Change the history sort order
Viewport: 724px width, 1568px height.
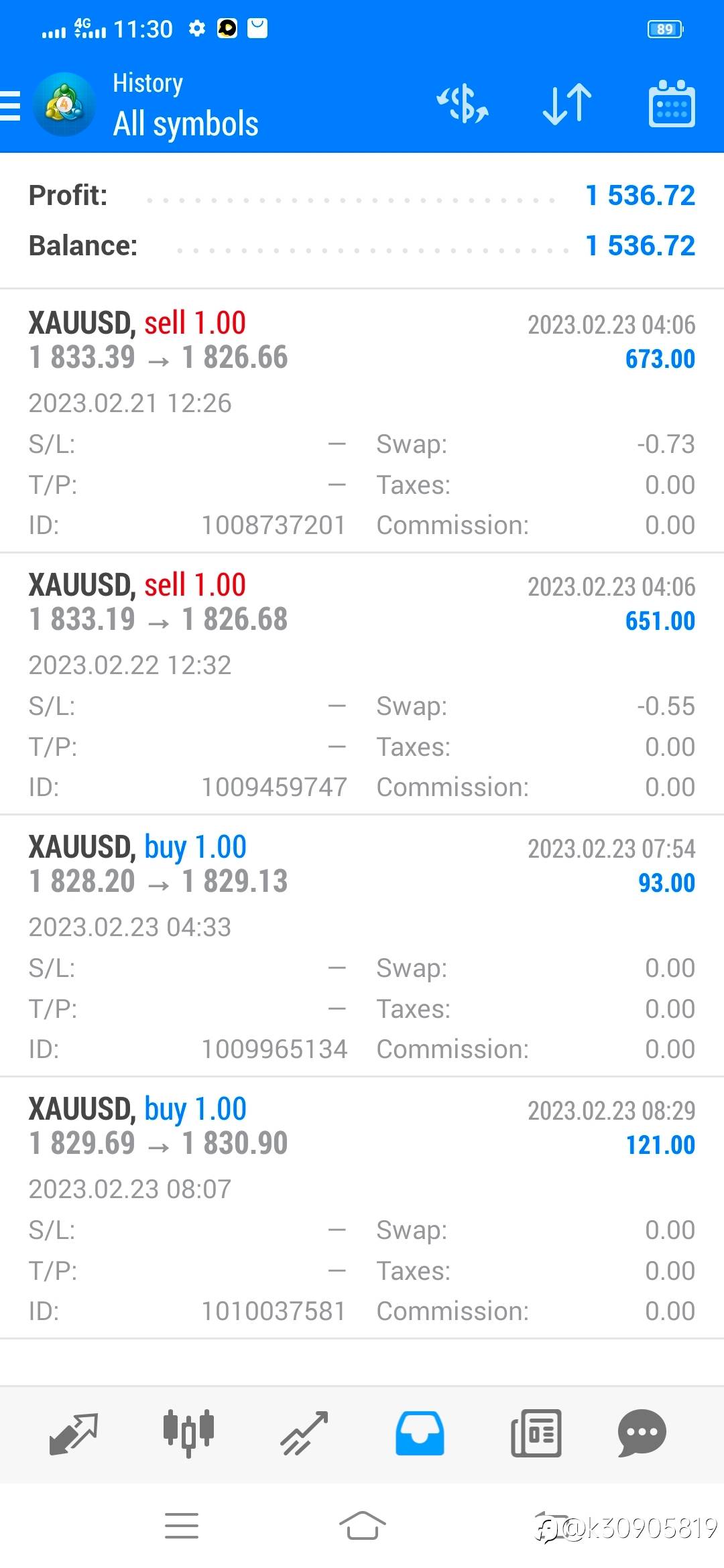pos(567,105)
